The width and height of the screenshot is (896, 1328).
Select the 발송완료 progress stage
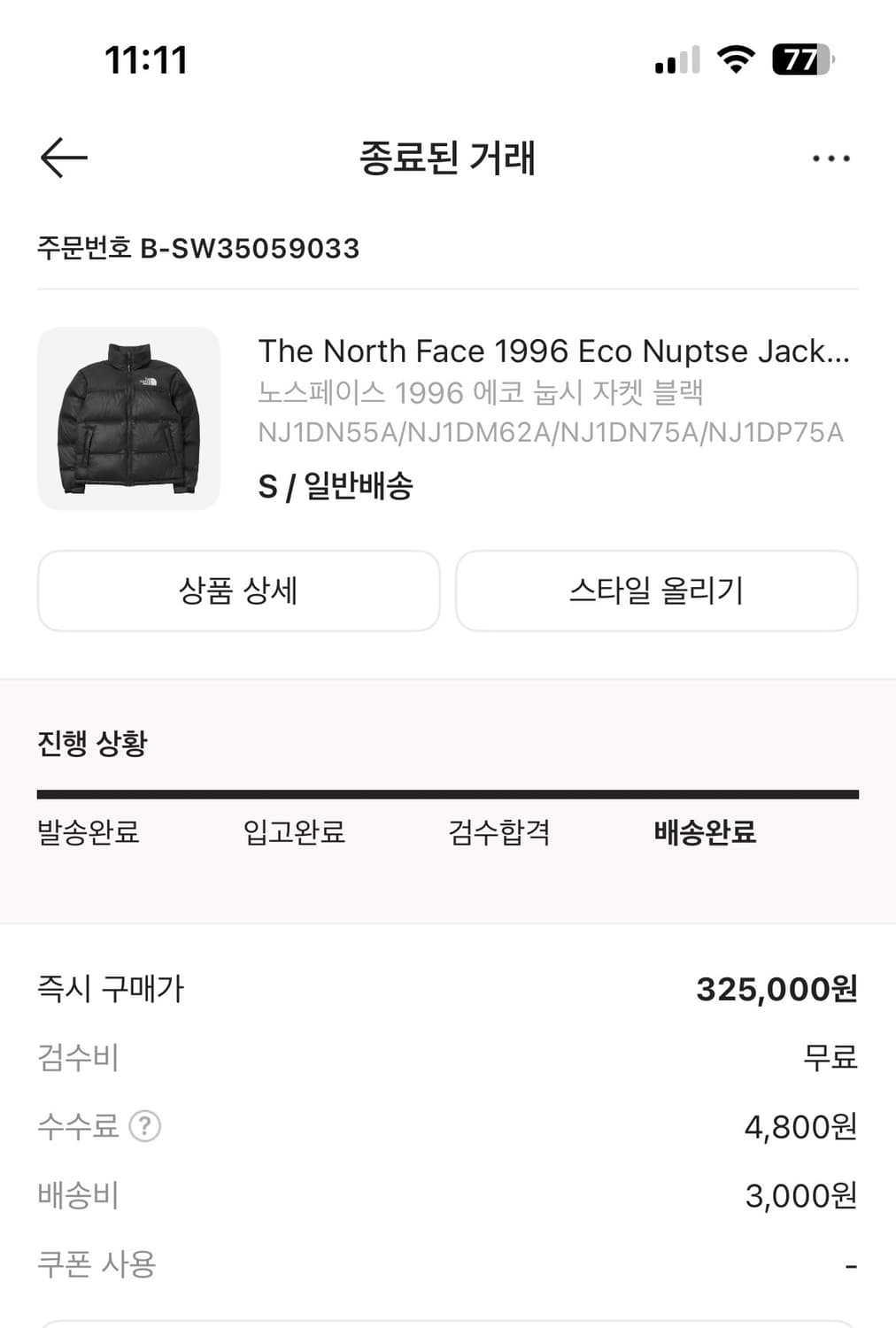(89, 832)
